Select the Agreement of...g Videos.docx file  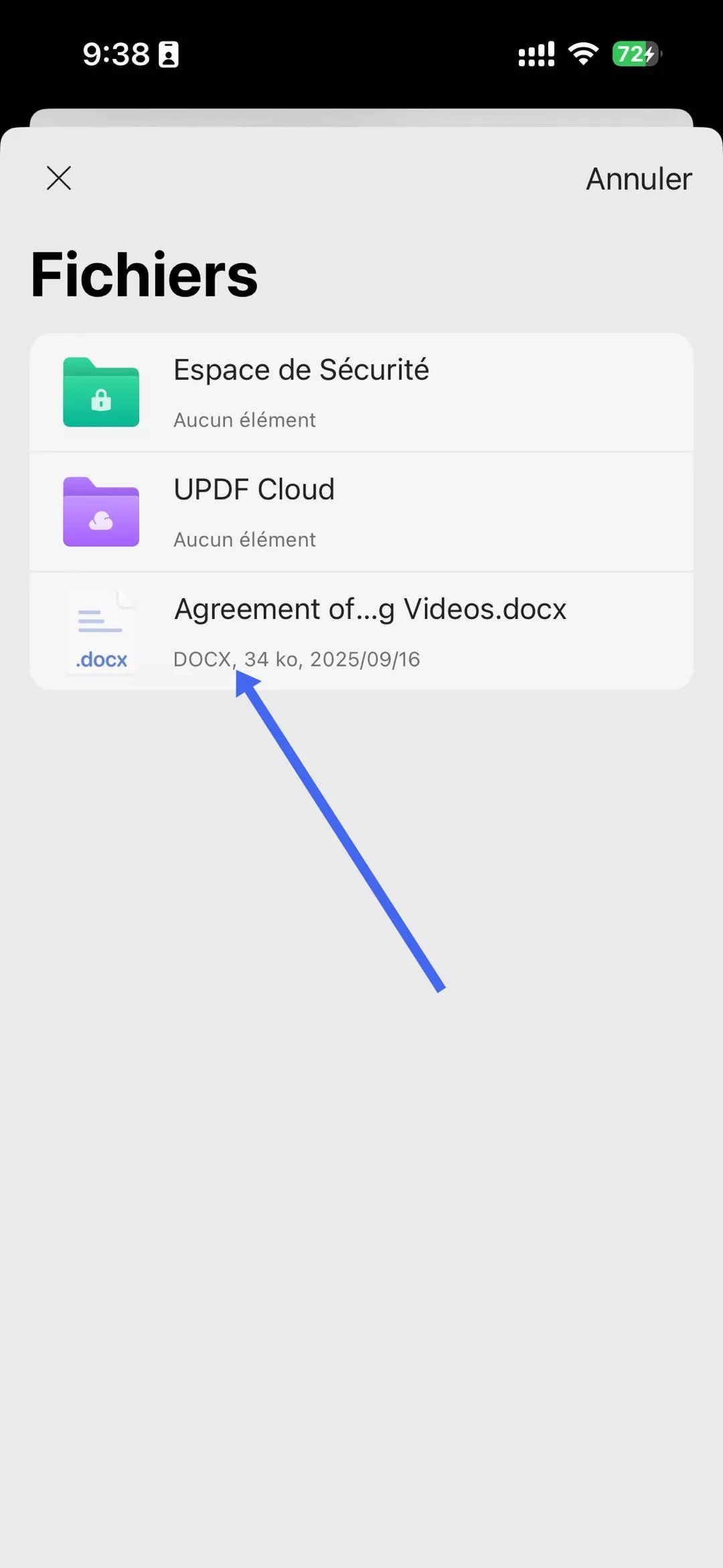coord(361,631)
